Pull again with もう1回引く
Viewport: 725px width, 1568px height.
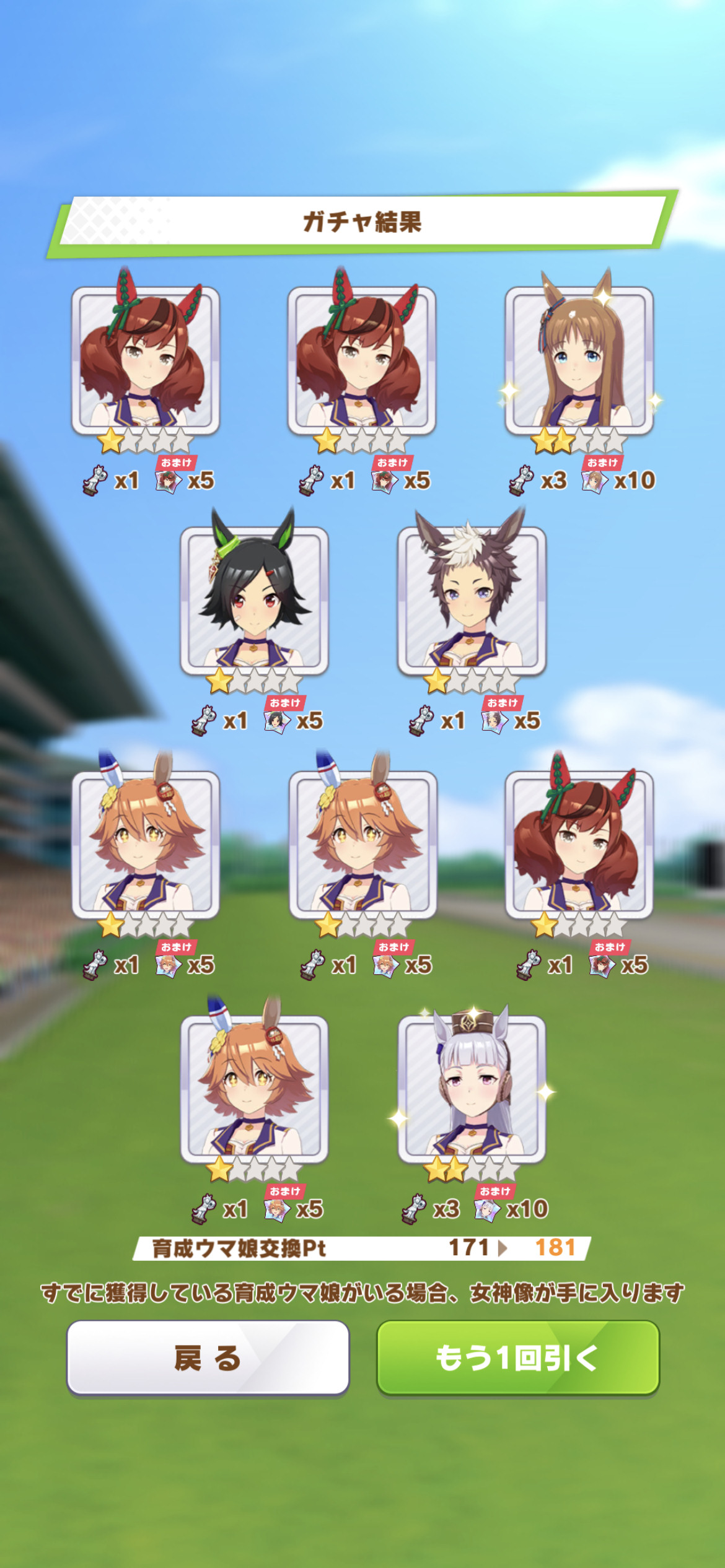pyautogui.click(x=518, y=1357)
